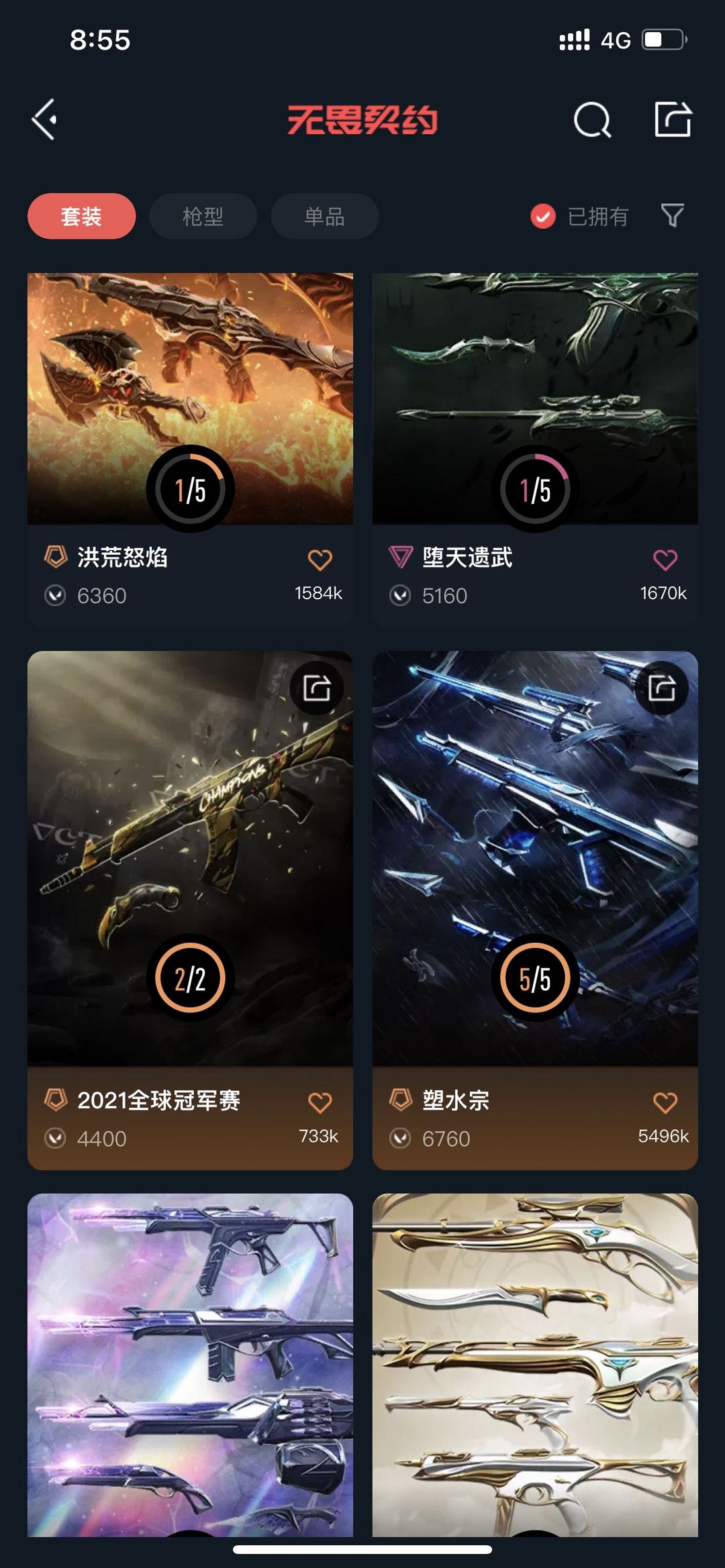Unfavorite the 堕天遗武 collection

[666, 558]
